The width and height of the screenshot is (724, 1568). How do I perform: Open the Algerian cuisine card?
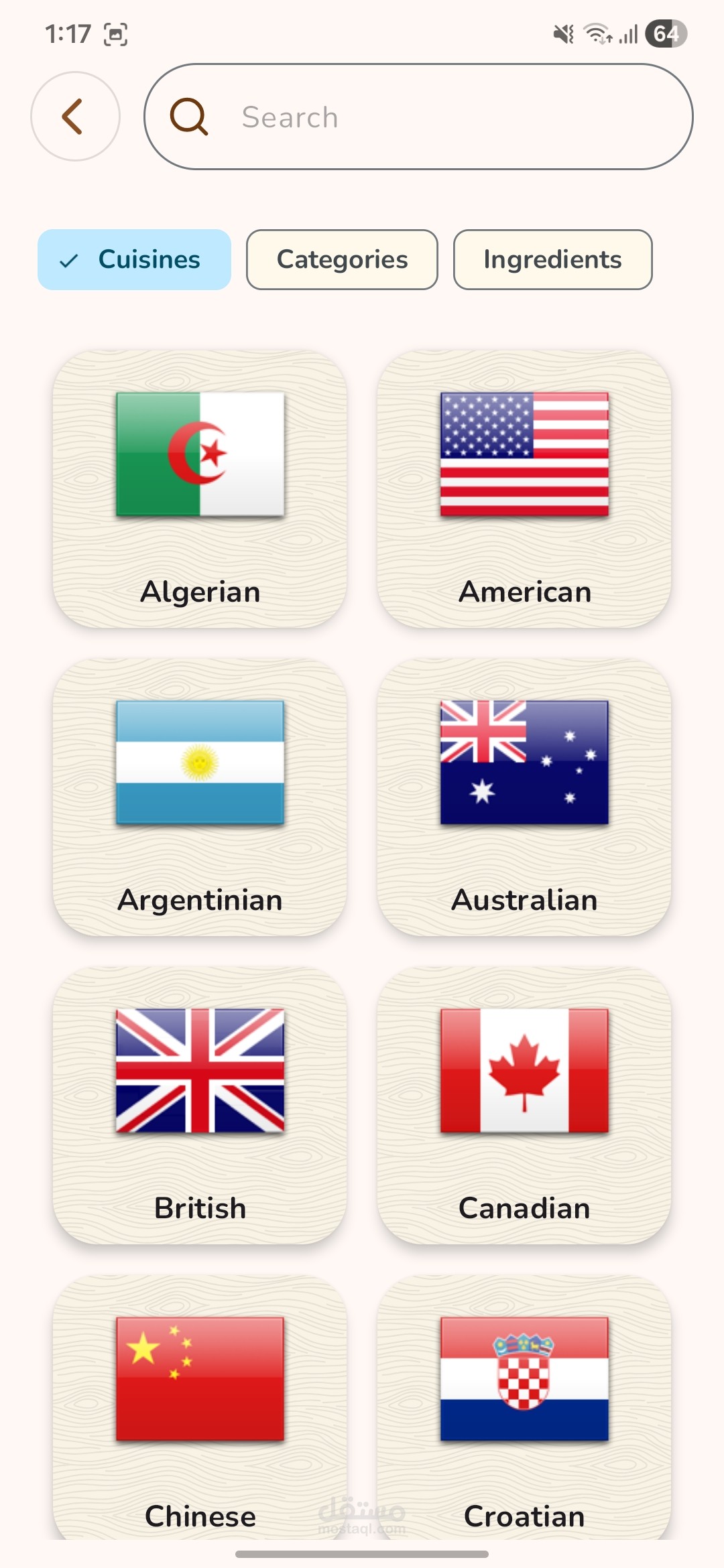pyautogui.click(x=200, y=489)
